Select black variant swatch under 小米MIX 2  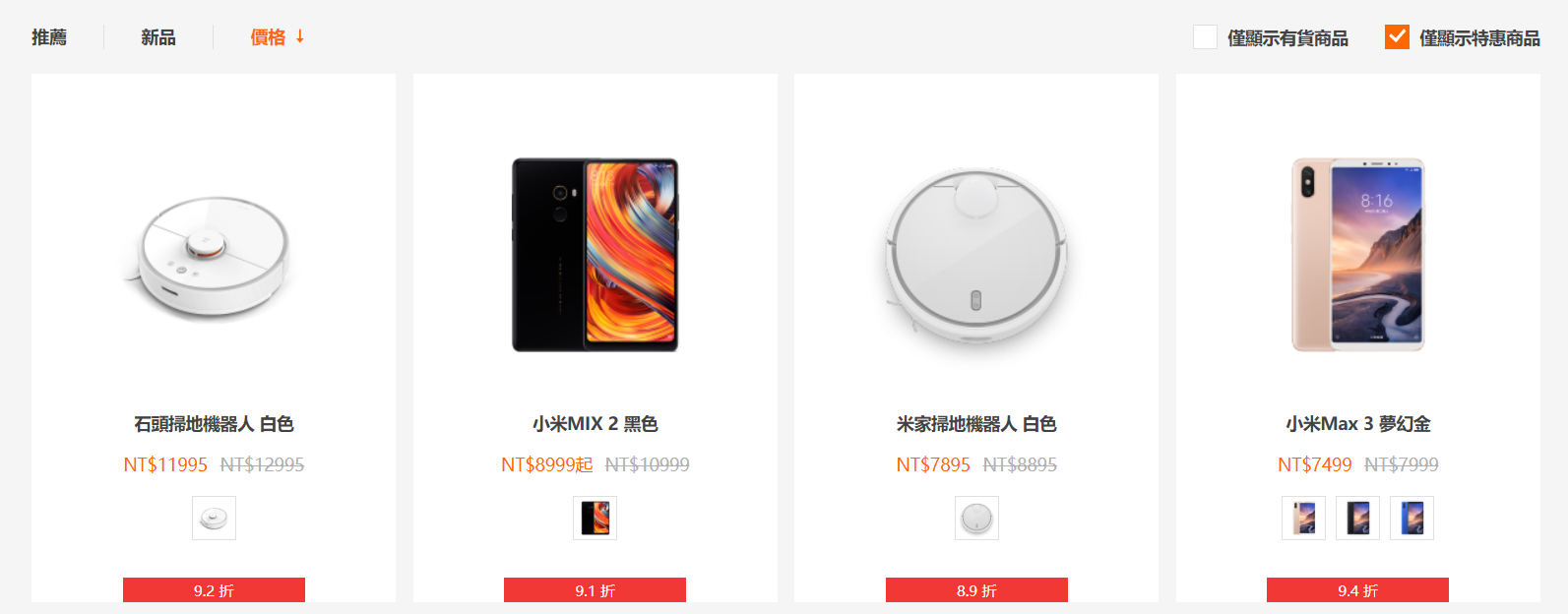point(595,518)
